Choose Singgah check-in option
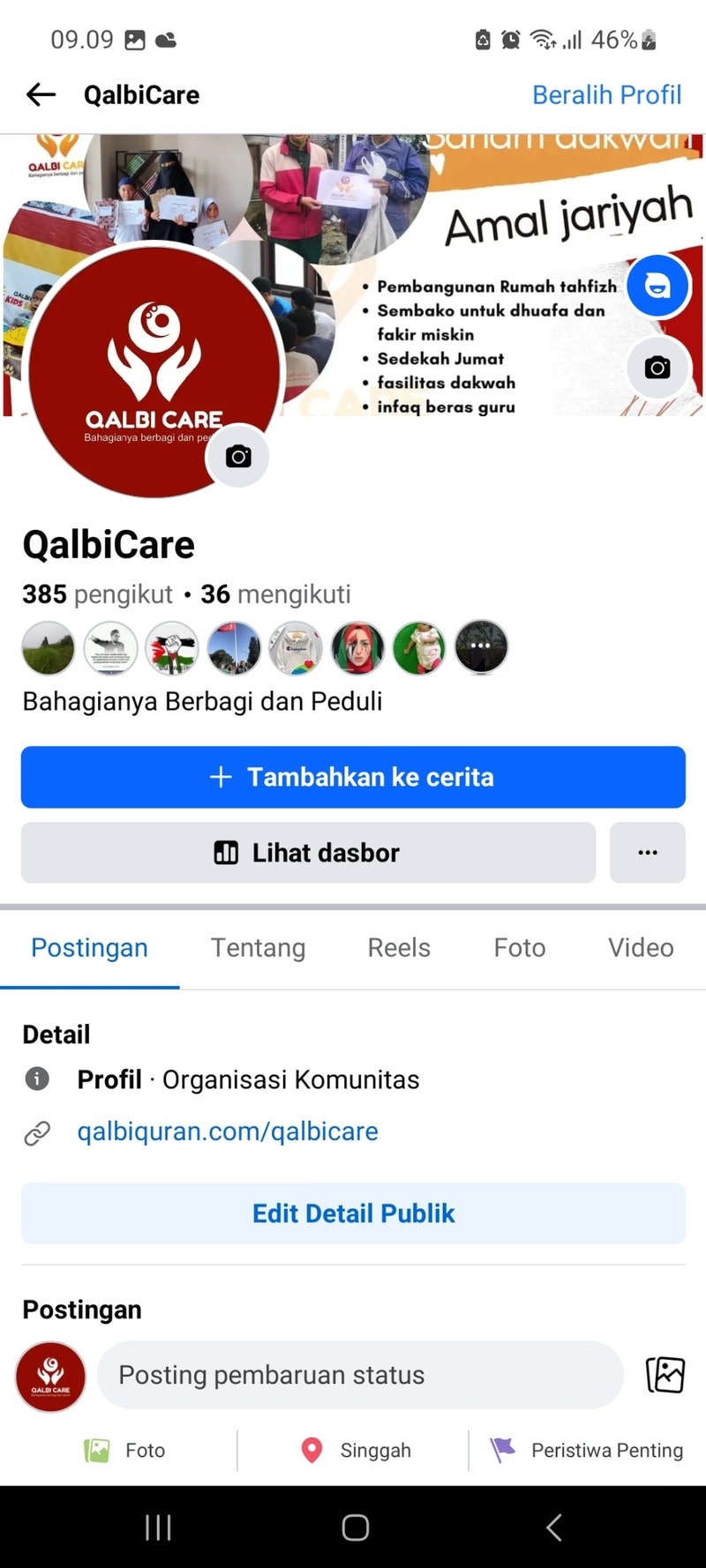706x1568 pixels. coord(357,1451)
